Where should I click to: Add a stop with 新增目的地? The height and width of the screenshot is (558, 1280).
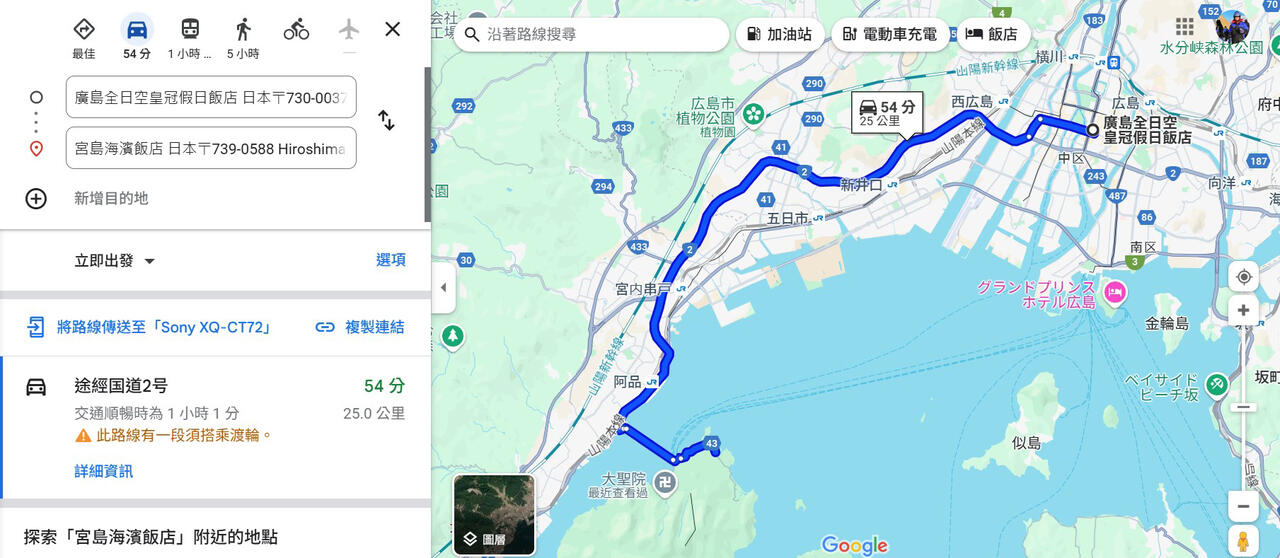110,198
